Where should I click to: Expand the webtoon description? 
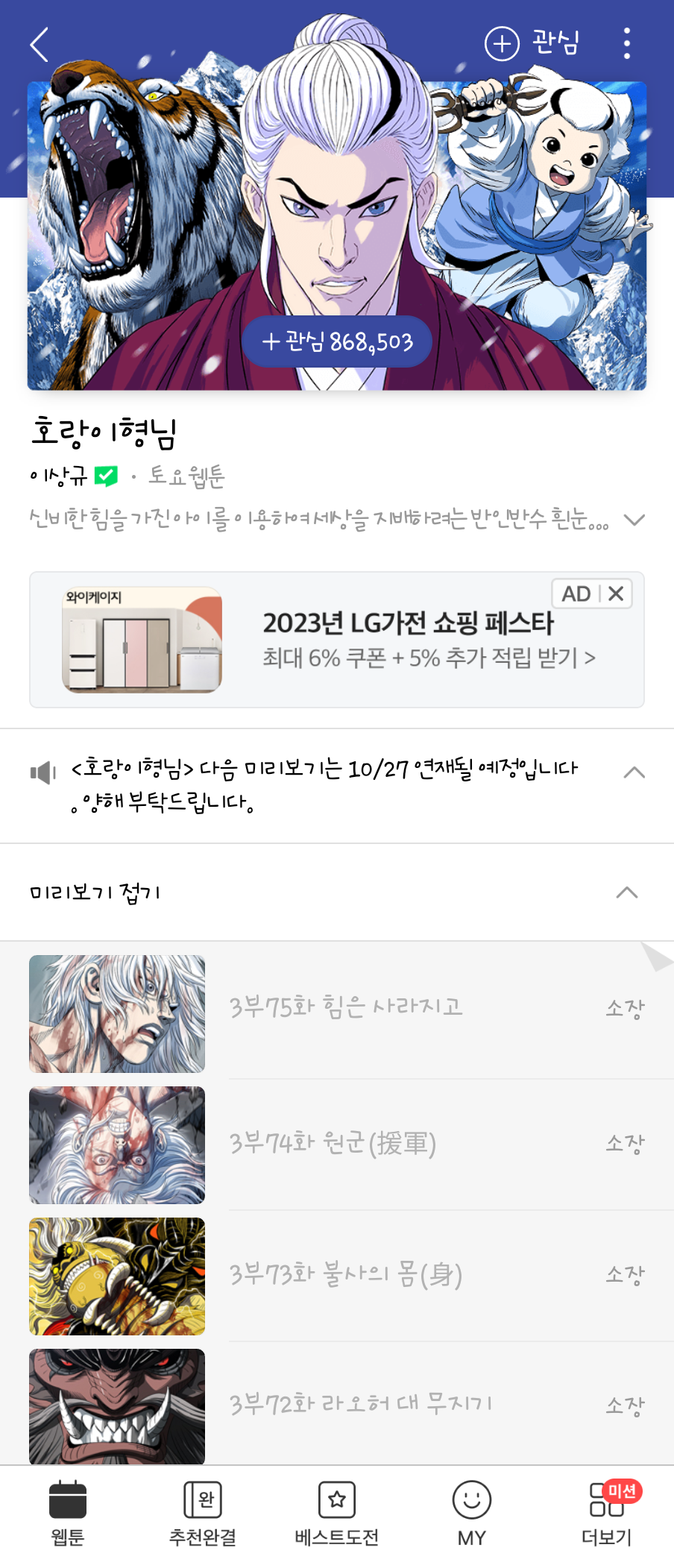point(634,520)
